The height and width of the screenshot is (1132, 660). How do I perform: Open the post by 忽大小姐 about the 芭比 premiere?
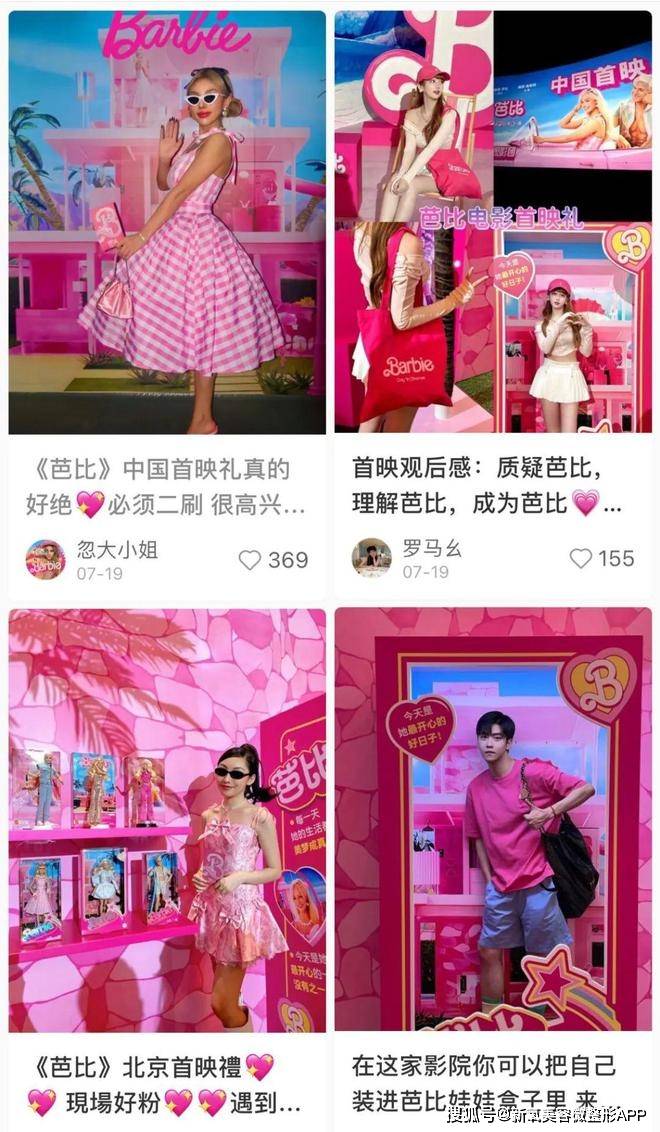click(167, 222)
